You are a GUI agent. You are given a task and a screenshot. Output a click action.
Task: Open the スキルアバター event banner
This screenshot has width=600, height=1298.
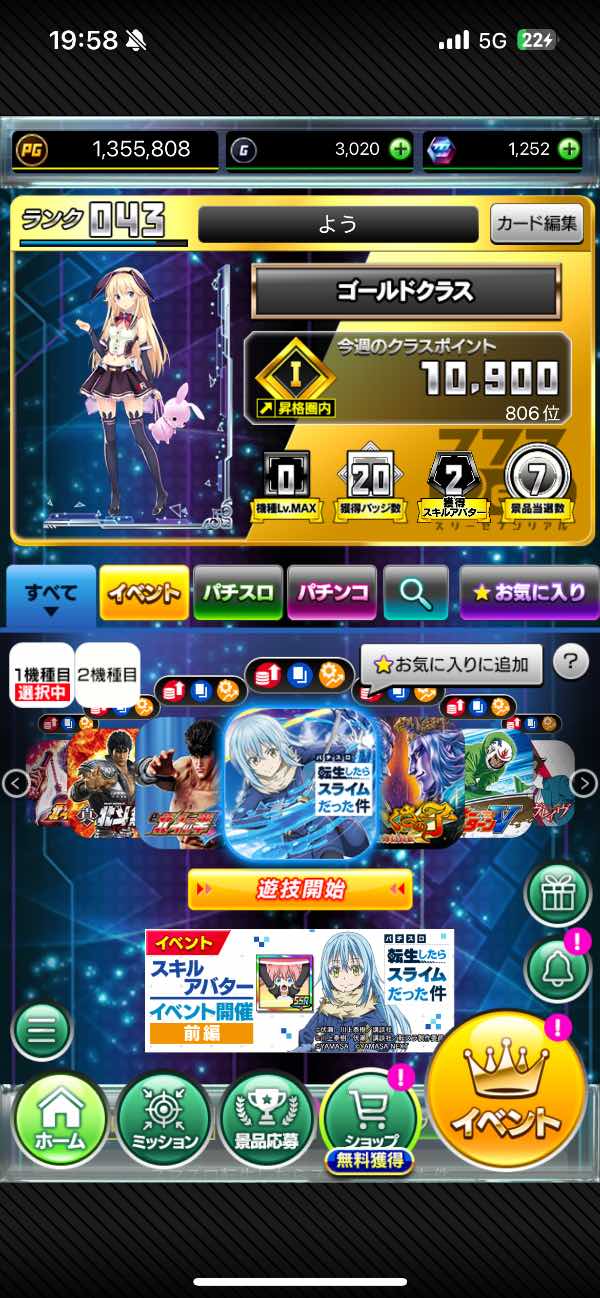[x=299, y=990]
